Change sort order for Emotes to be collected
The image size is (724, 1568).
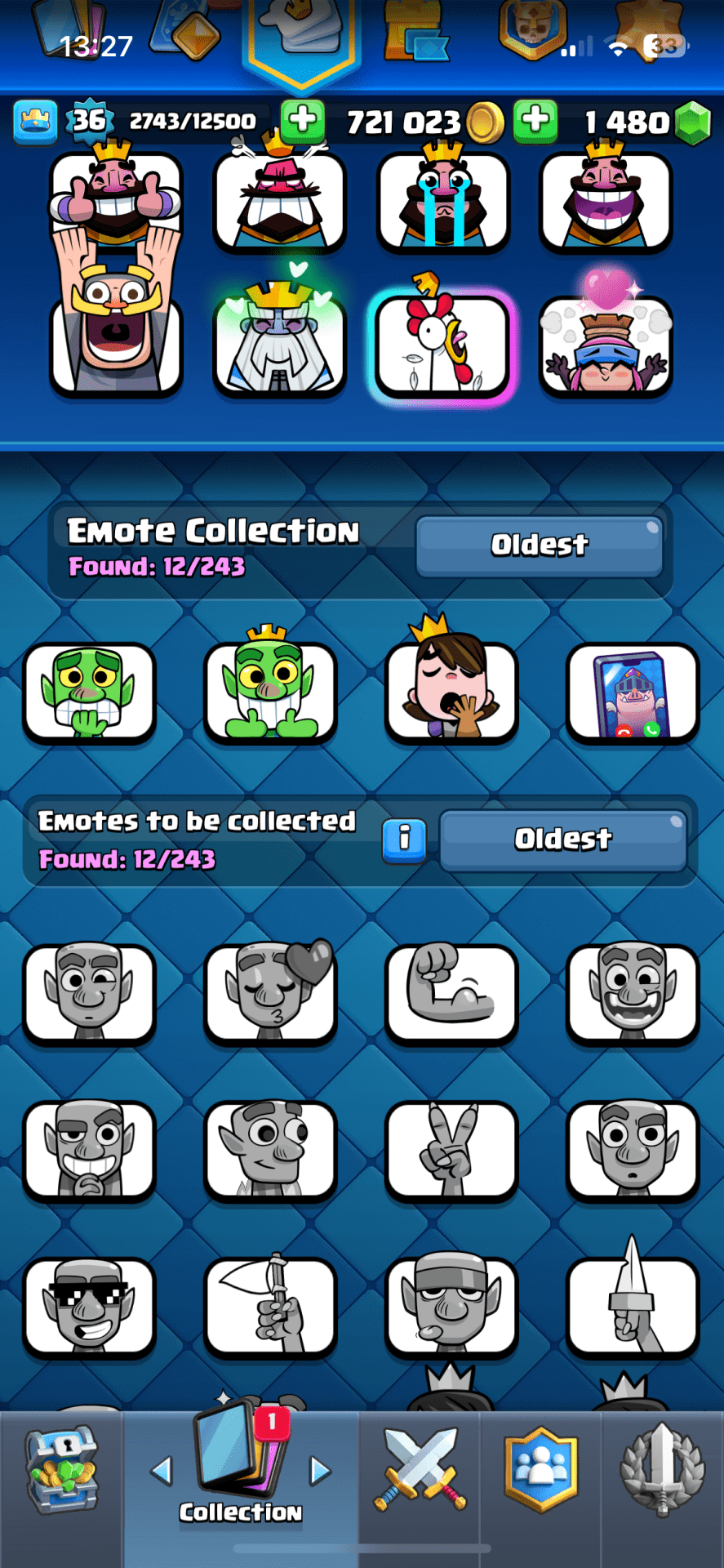click(x=562, y=839)
